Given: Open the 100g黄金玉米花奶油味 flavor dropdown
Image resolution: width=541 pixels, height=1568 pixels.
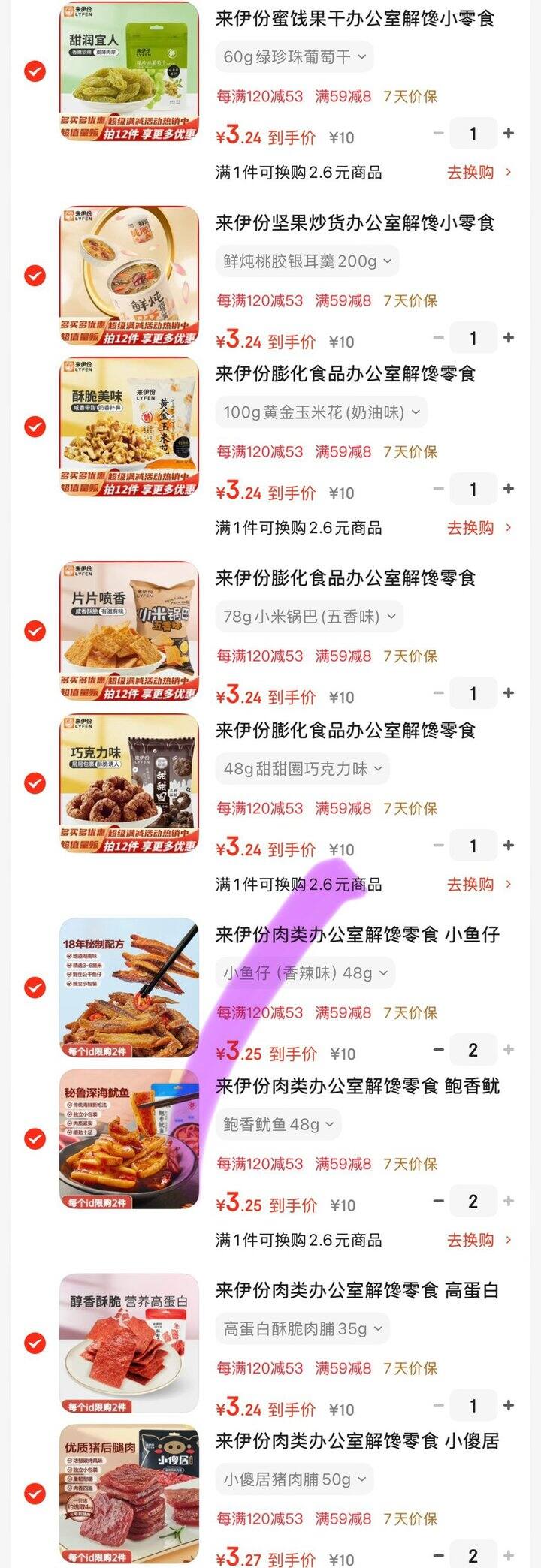Looking at the screenshot, I should click(x=320, y=412).
